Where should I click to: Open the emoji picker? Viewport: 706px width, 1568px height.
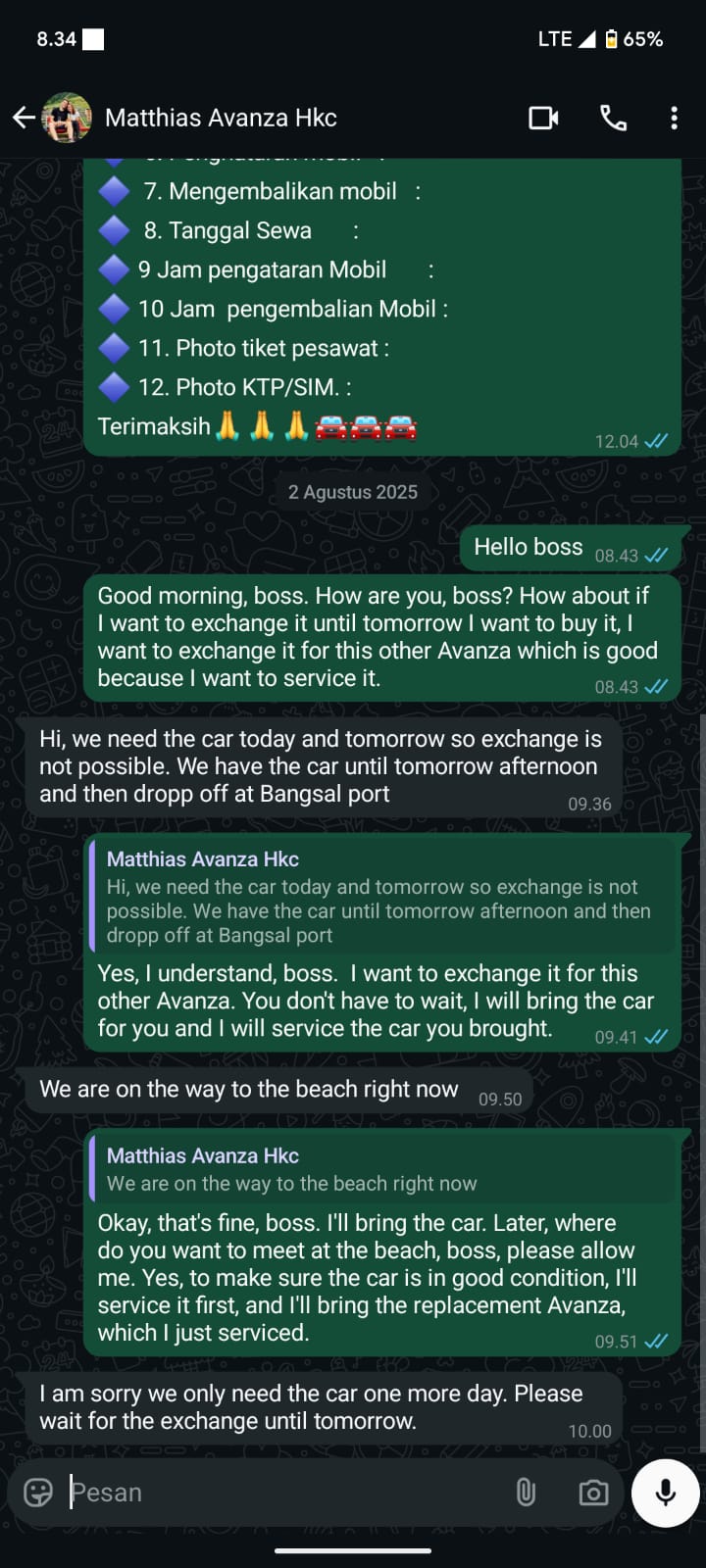[38, 1493]
